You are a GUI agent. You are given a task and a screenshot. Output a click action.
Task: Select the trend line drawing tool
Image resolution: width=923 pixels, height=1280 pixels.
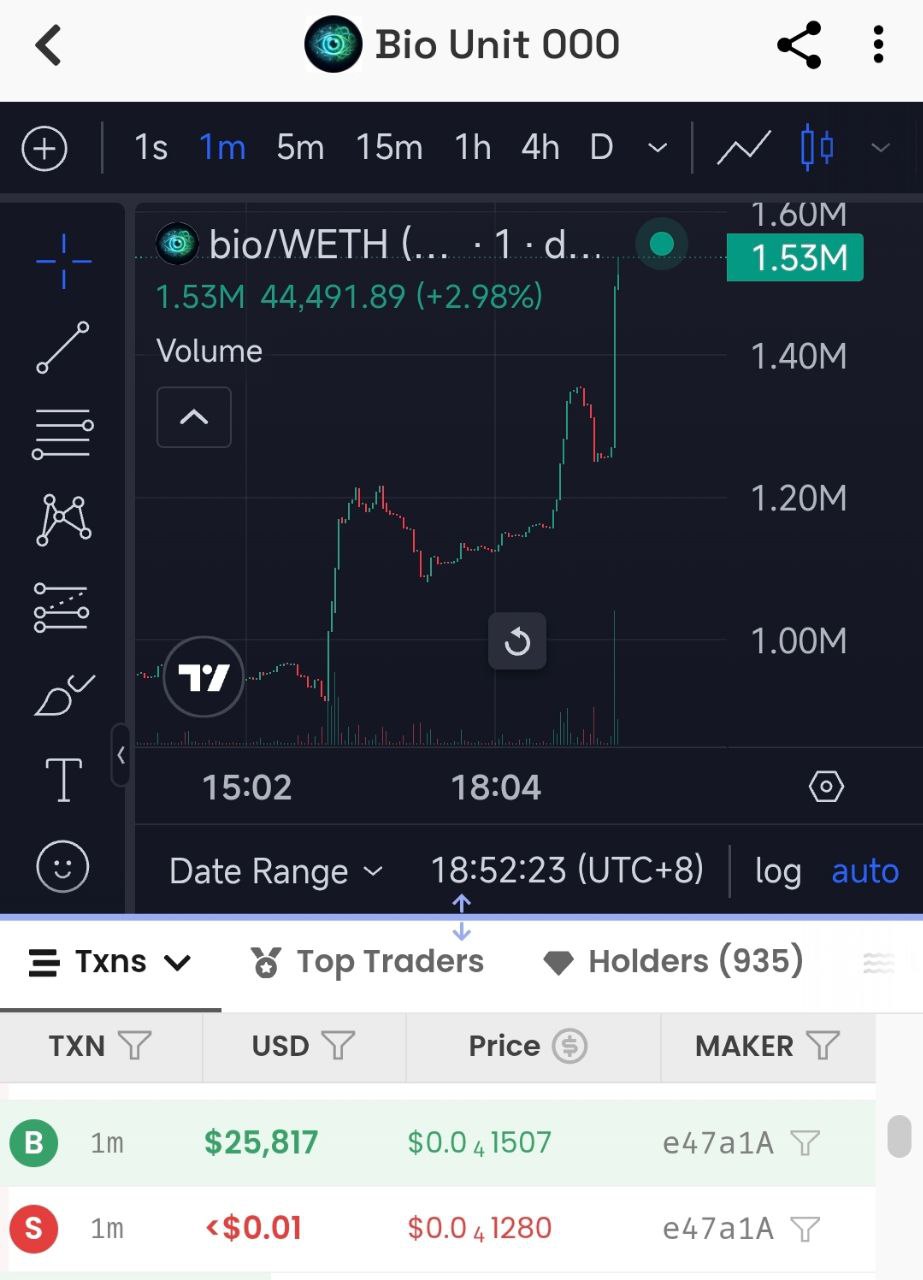point(63,347)
